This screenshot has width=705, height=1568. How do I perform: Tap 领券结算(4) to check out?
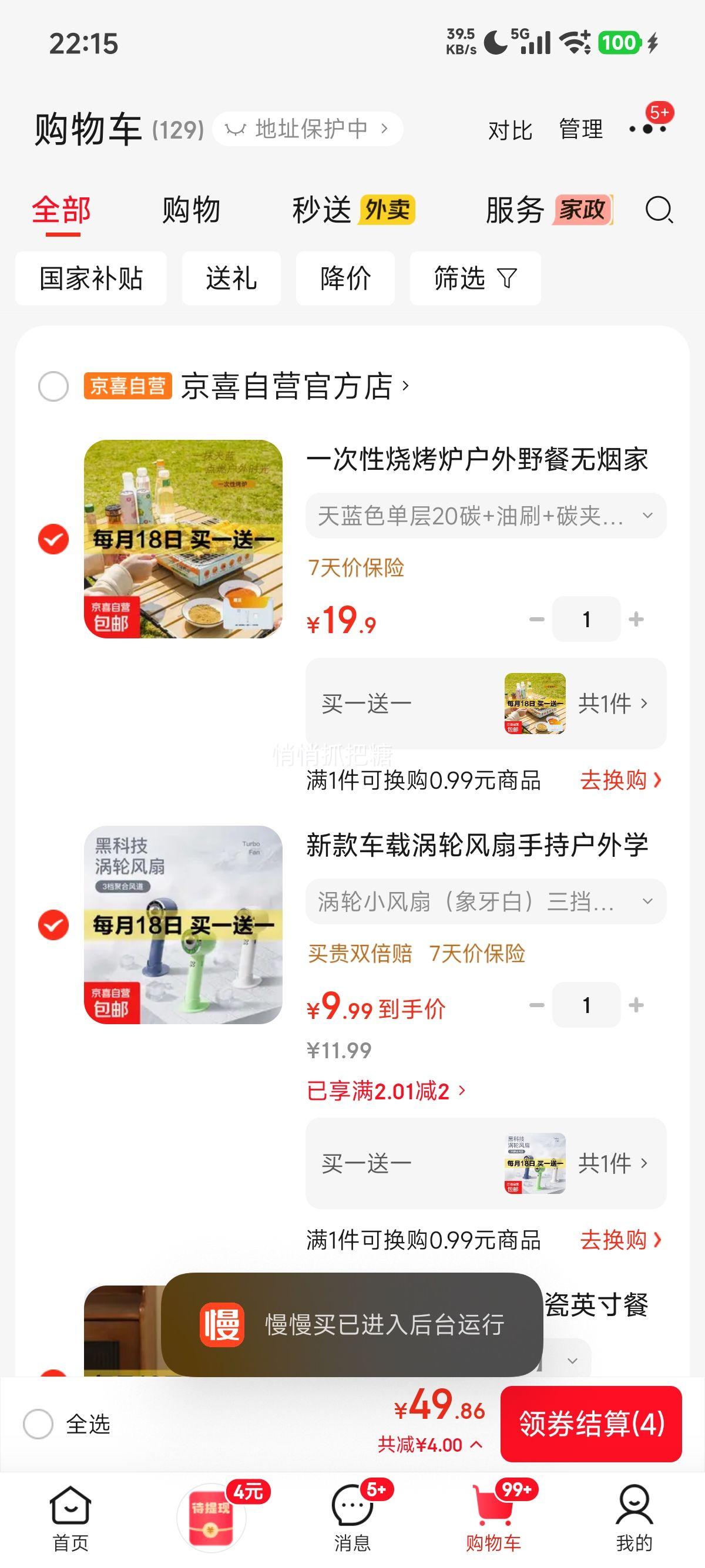pos(590,1424)
